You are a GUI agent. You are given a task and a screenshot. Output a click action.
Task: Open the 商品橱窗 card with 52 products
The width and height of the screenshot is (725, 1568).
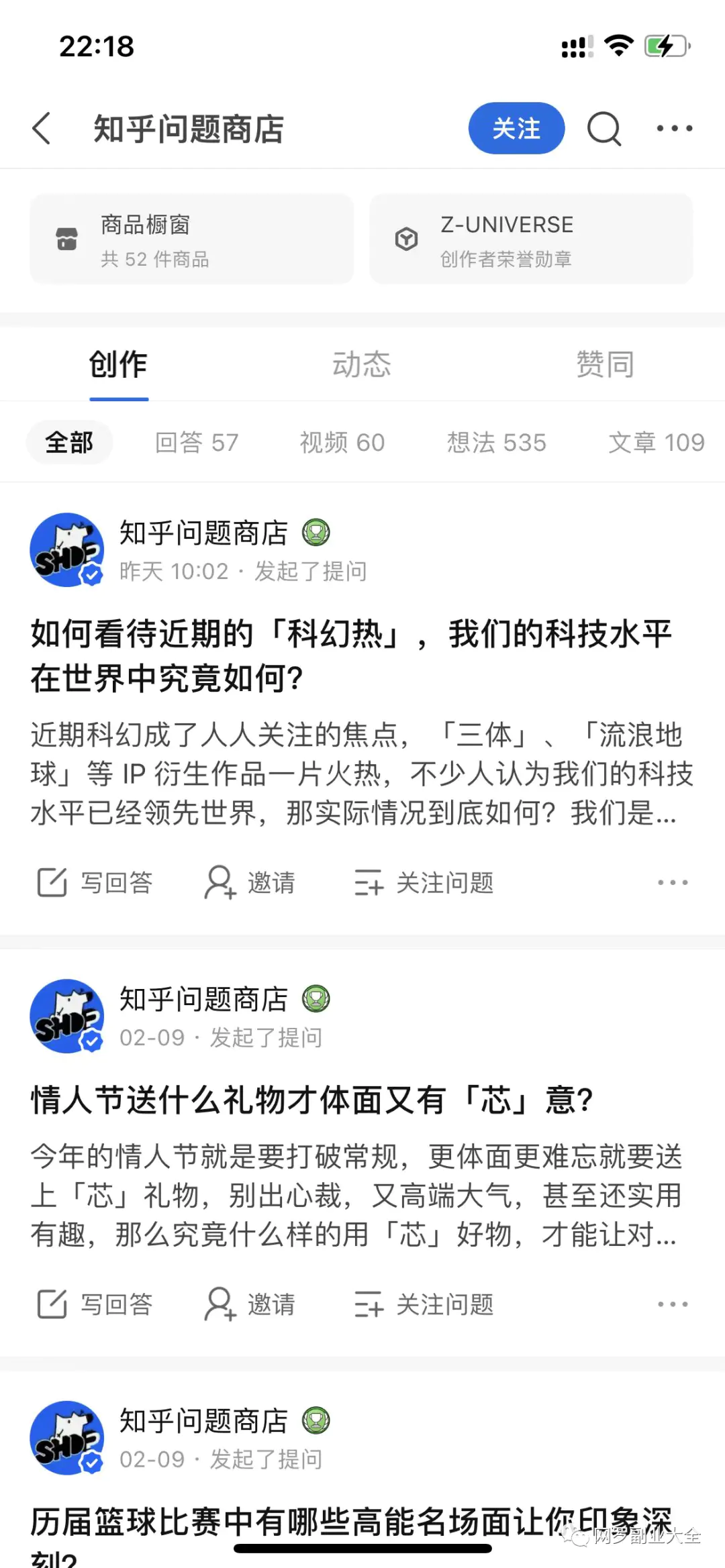coord(191,240)
